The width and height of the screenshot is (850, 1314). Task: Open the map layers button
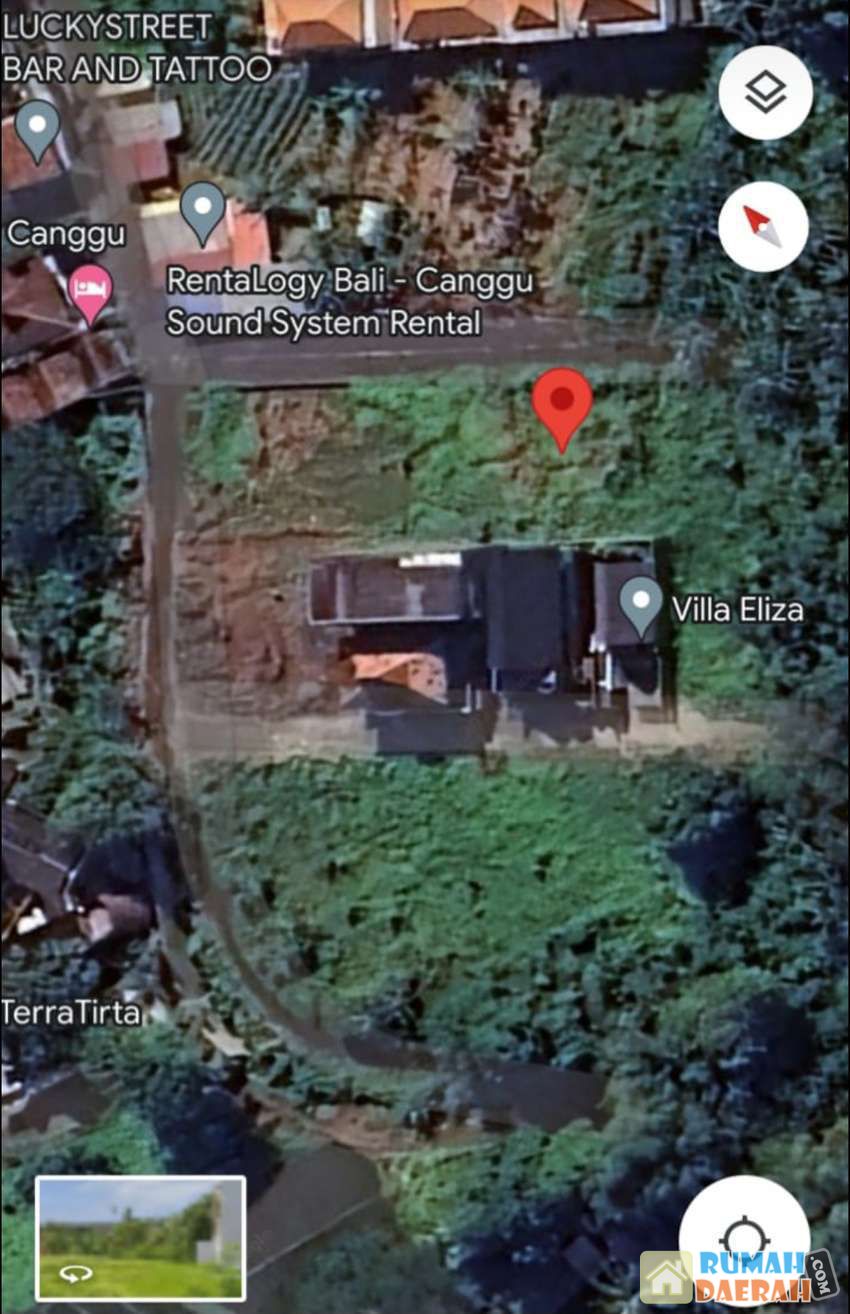coord(765,93)
